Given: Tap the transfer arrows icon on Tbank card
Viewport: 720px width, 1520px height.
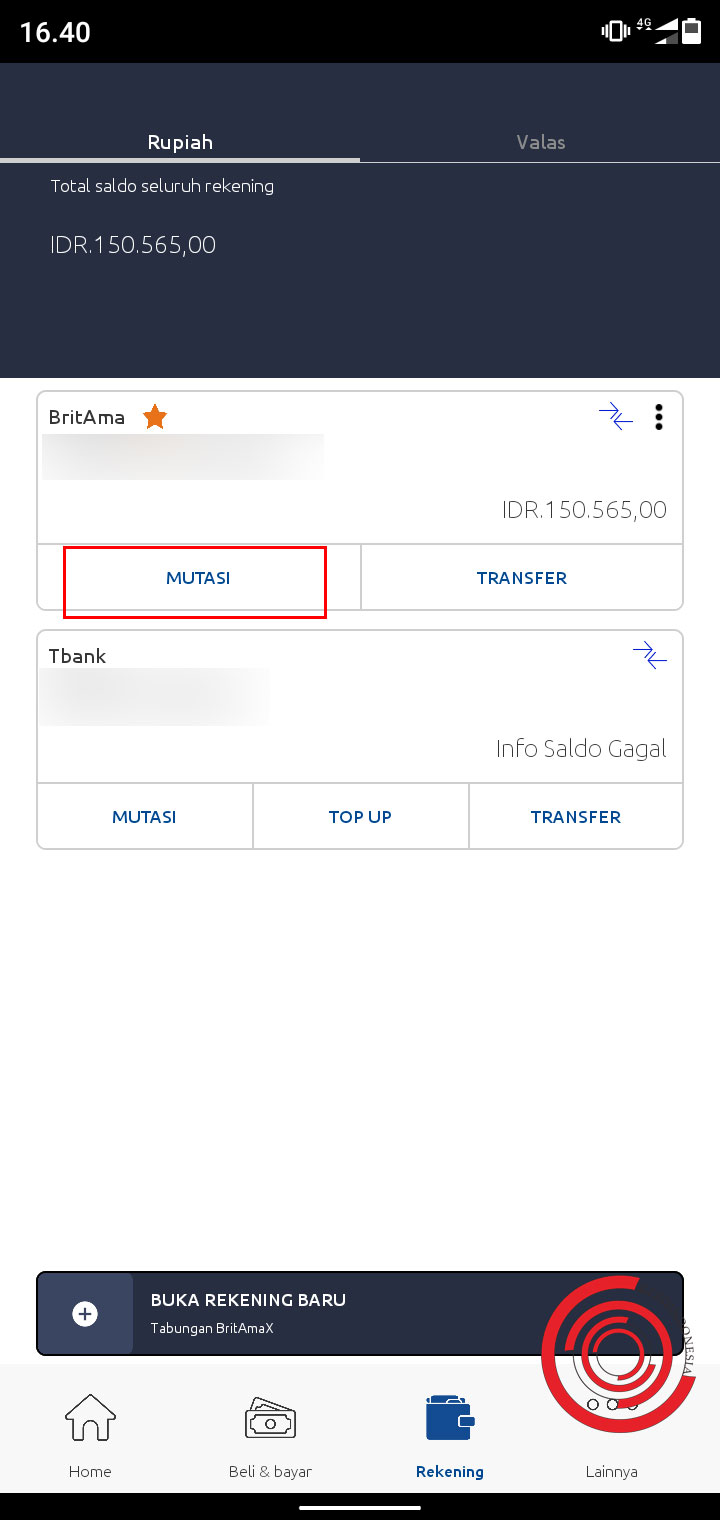Looking at the screenshot, I should 651,656.
